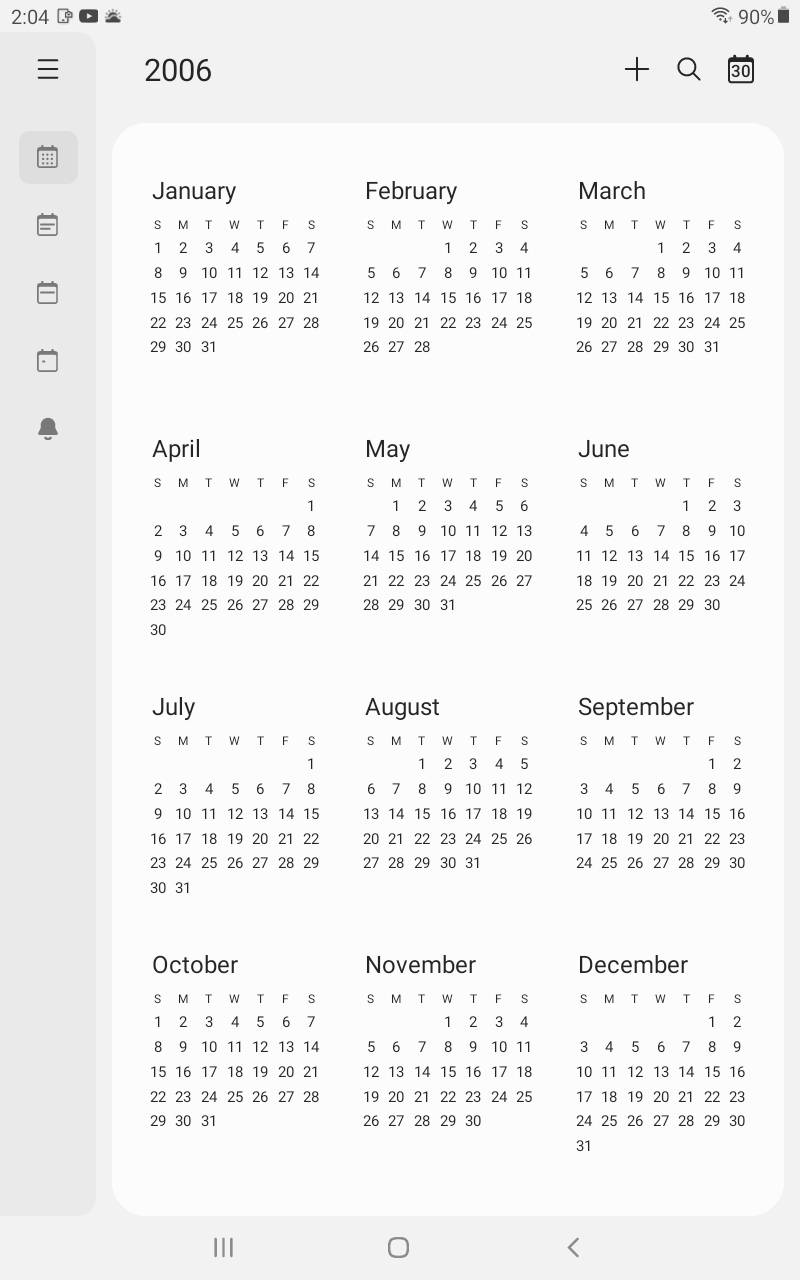Show recent apps from navigation bar
This screenshot has height=1280, width=800.
pos(223,1247)
